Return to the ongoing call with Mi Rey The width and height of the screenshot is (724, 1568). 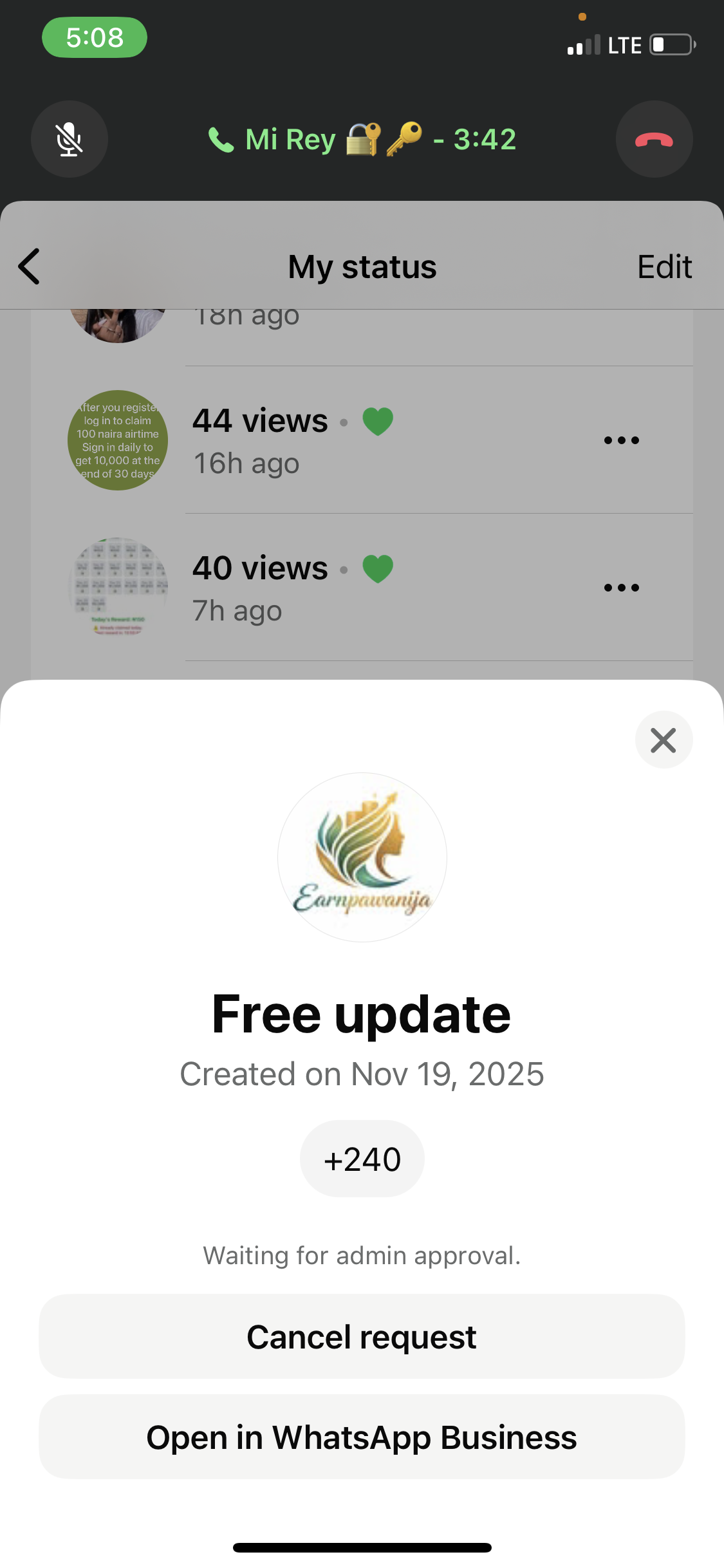point(362,139)
